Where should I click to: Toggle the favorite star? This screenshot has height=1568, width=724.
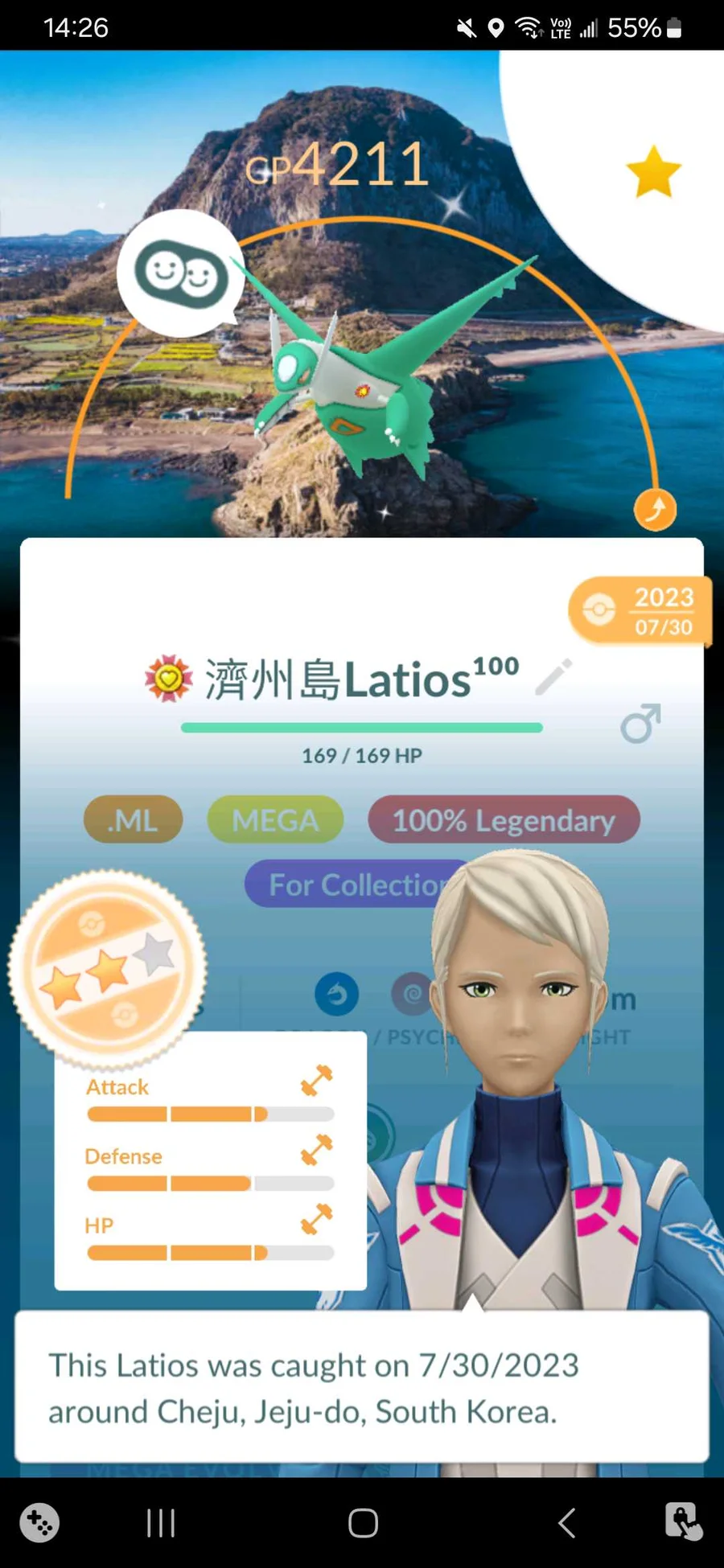pyautogui.click(x=652, y=171)
